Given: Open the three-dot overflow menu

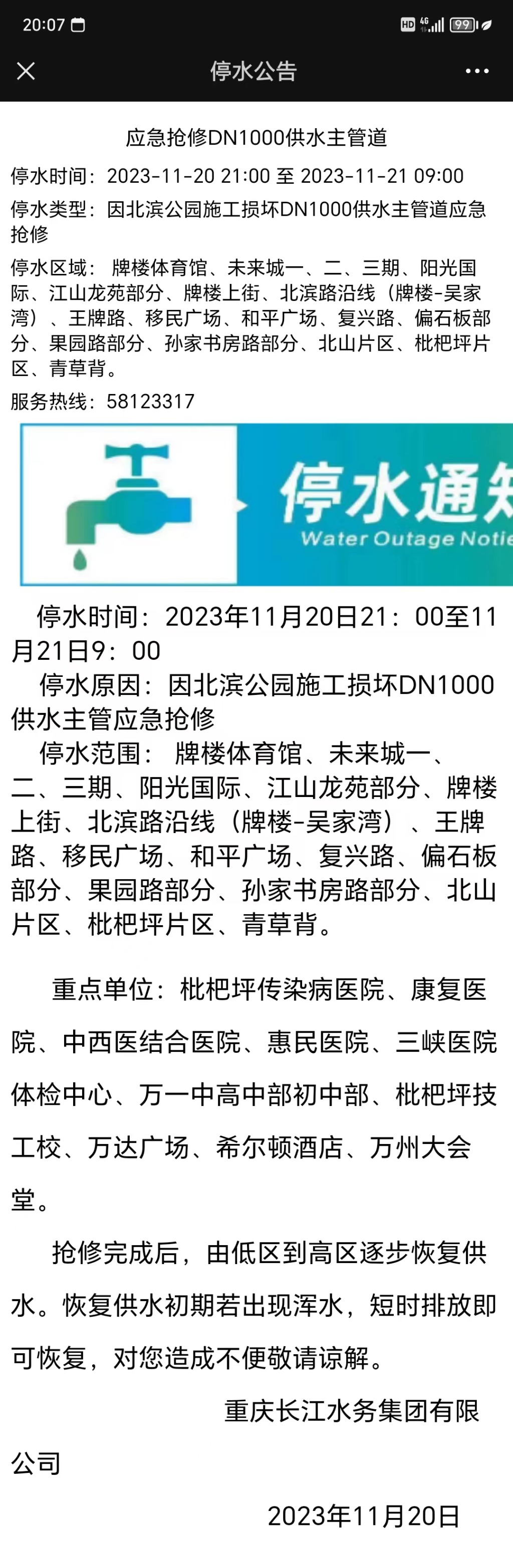Looking at the screenshot, I should click(x=476, y=71).
